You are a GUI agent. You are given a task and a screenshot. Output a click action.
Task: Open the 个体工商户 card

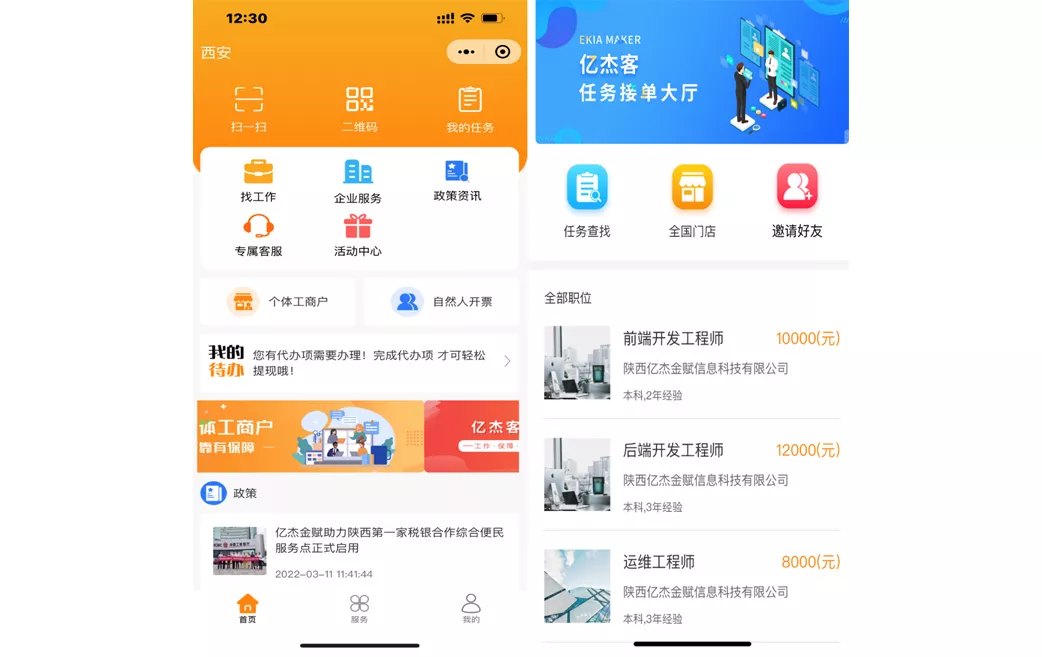pyautogui.click(x=278, y=301)
